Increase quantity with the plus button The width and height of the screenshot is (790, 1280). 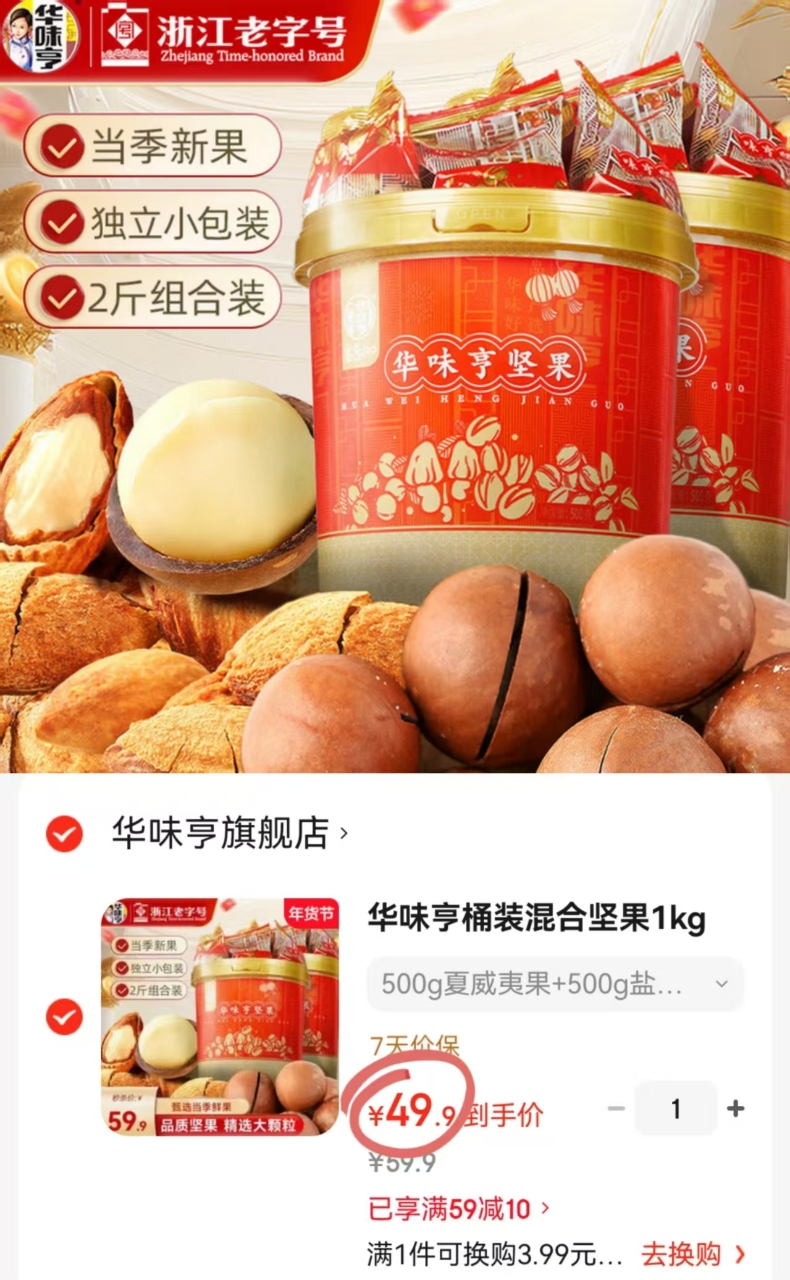pos(737,1108)
